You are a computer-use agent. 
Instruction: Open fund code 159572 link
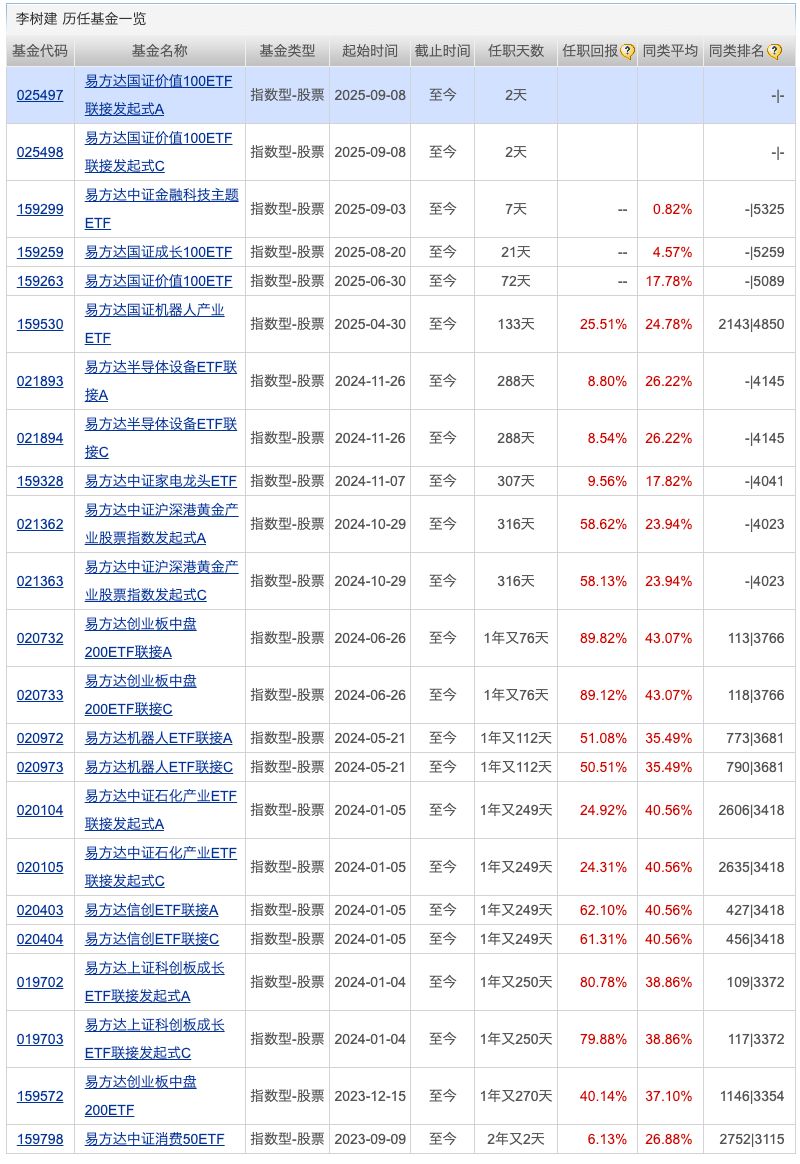39,1096
